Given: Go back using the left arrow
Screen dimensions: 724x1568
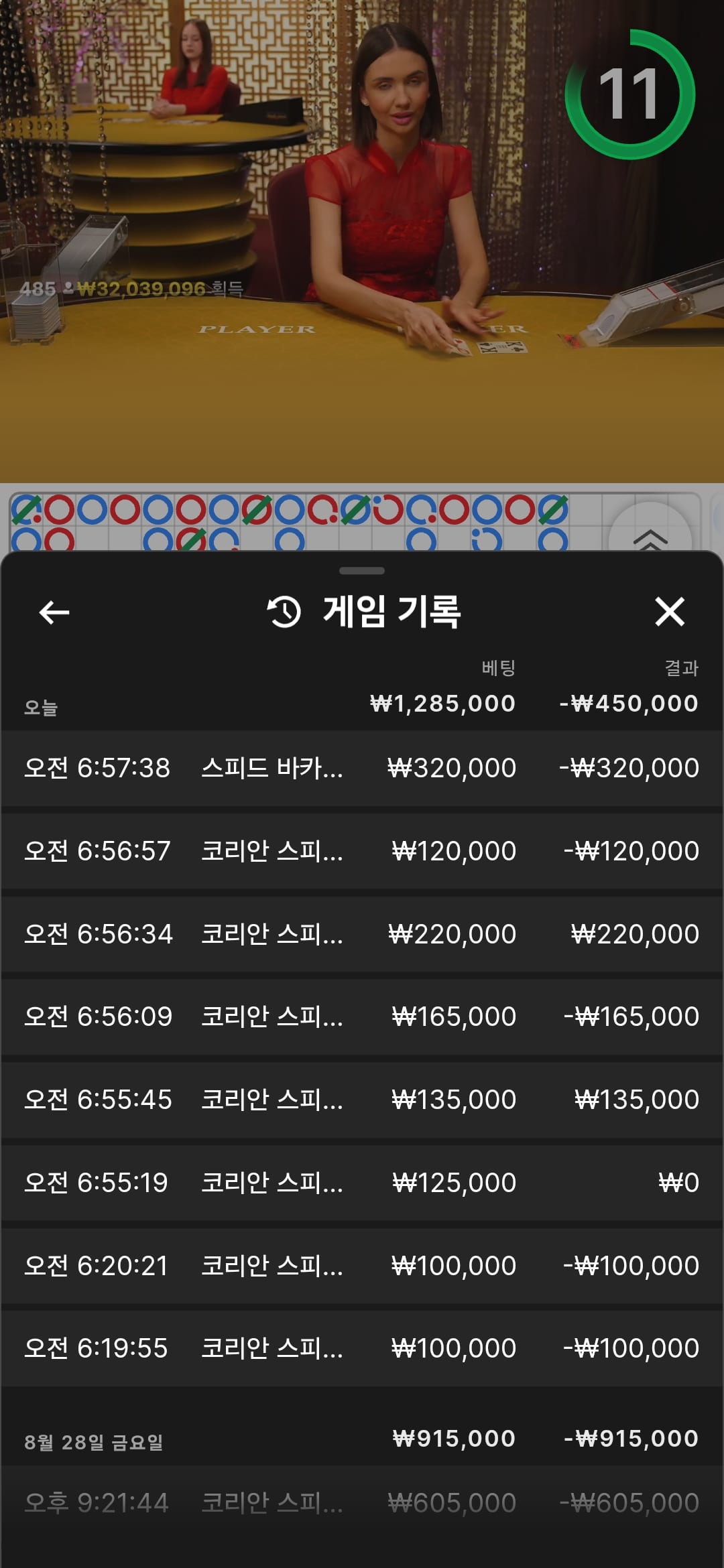Looking at the screenshot, I should pyautogui.click(x=54, y=612).
